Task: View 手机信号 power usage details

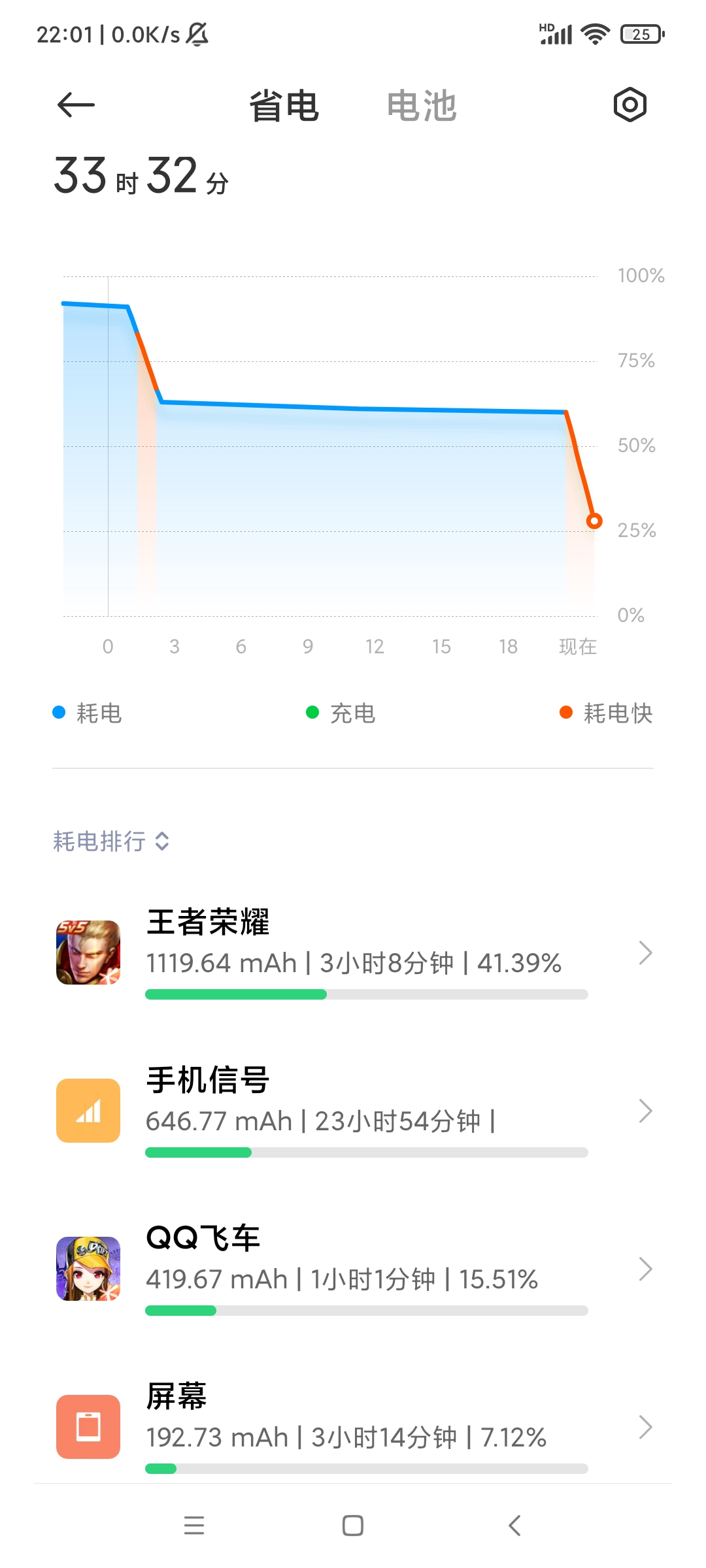Action: coord(353,1111)
